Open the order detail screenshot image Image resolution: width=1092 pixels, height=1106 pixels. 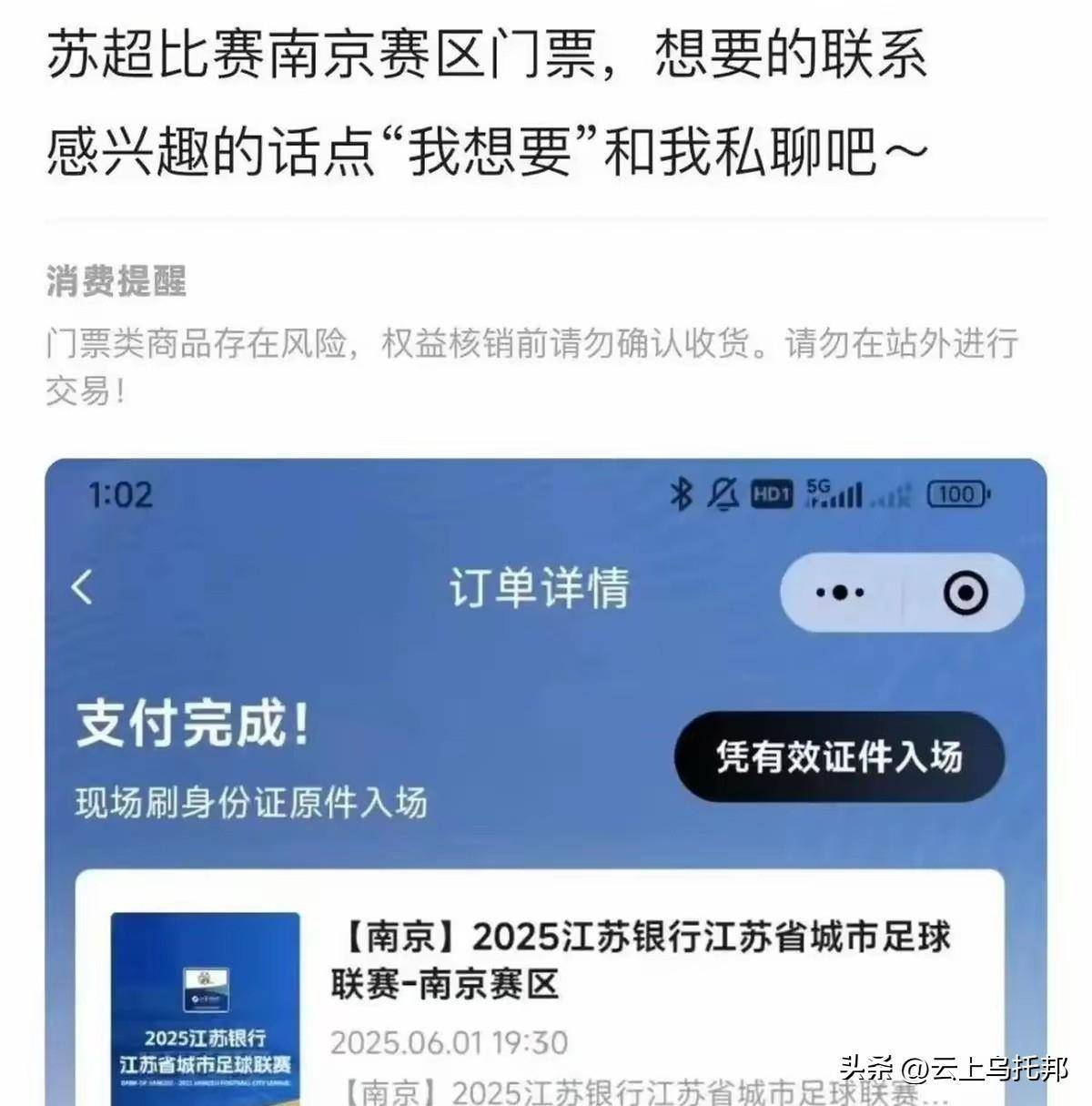tap(546, 783)
